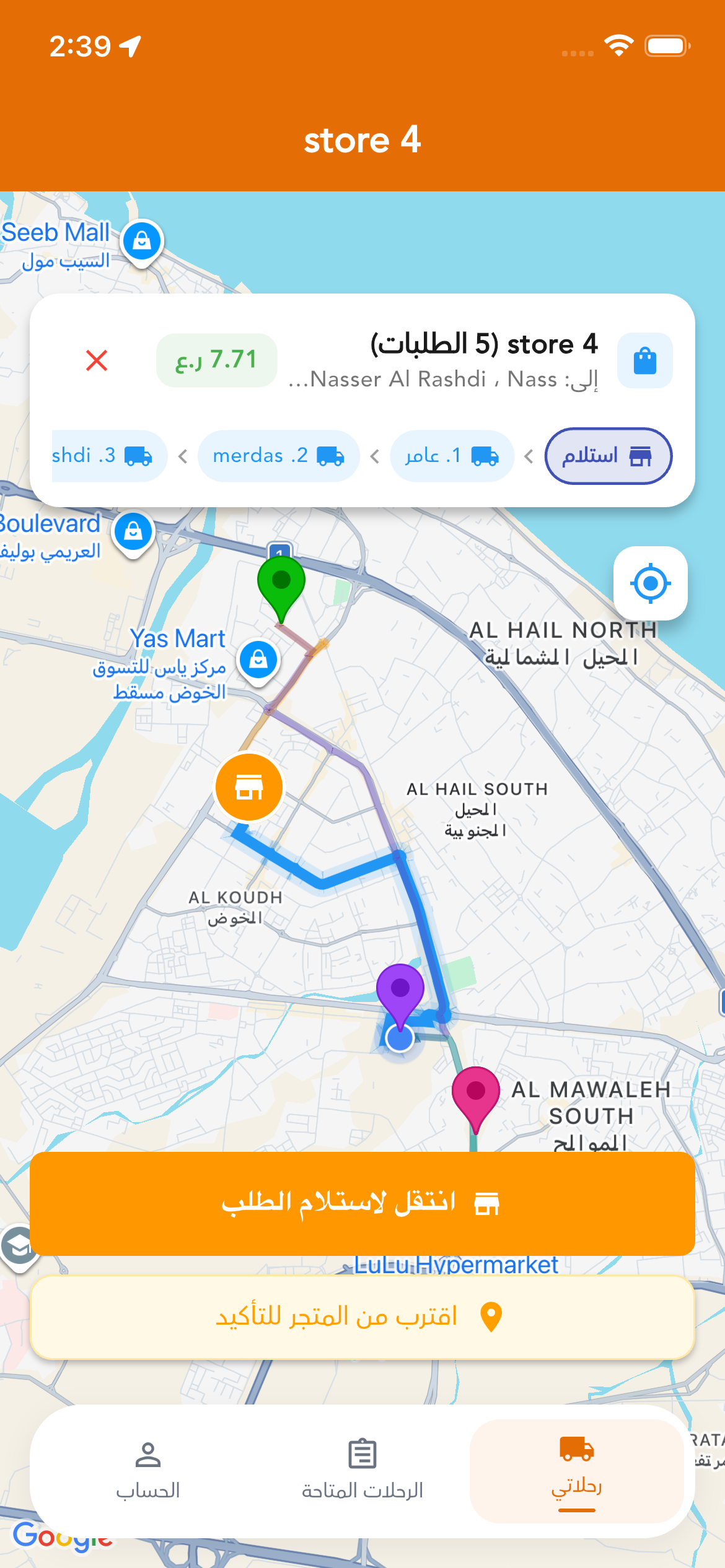The width and height of the screenshot is (725, 1568).
Task: Select delivery stop 1. عامر chip
Action: pos(452,456)
